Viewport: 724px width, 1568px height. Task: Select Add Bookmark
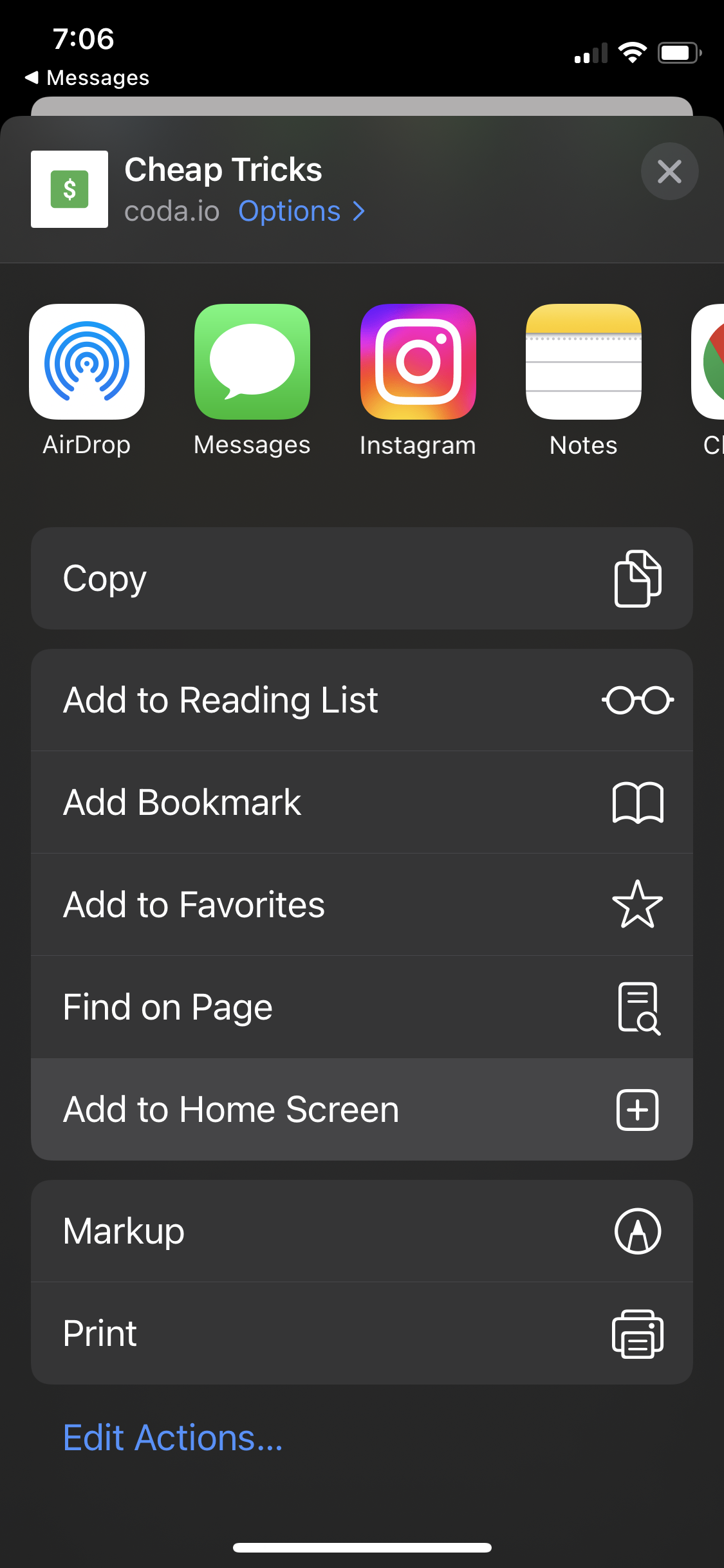tap(362, 802)
